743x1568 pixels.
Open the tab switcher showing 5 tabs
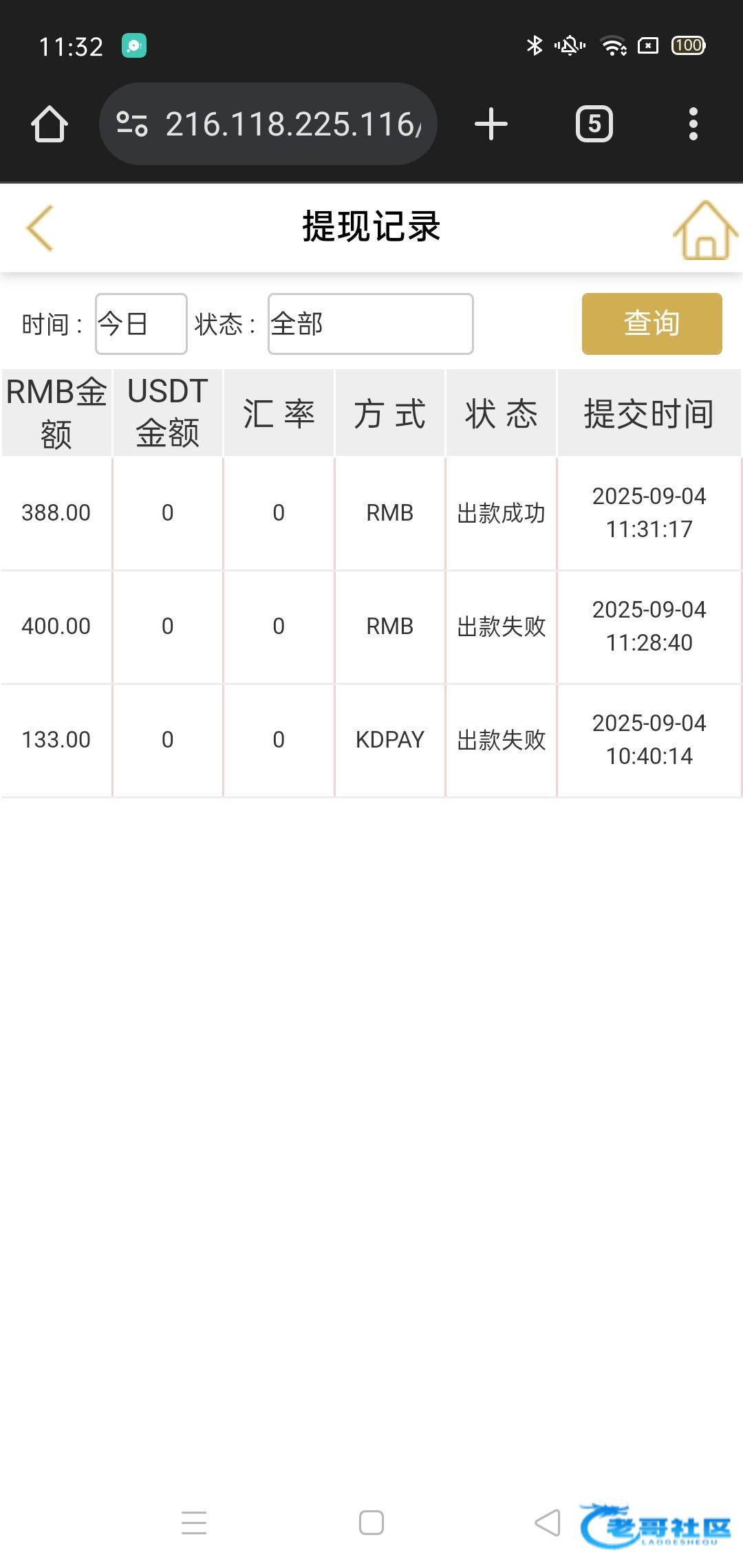point(594,124)
